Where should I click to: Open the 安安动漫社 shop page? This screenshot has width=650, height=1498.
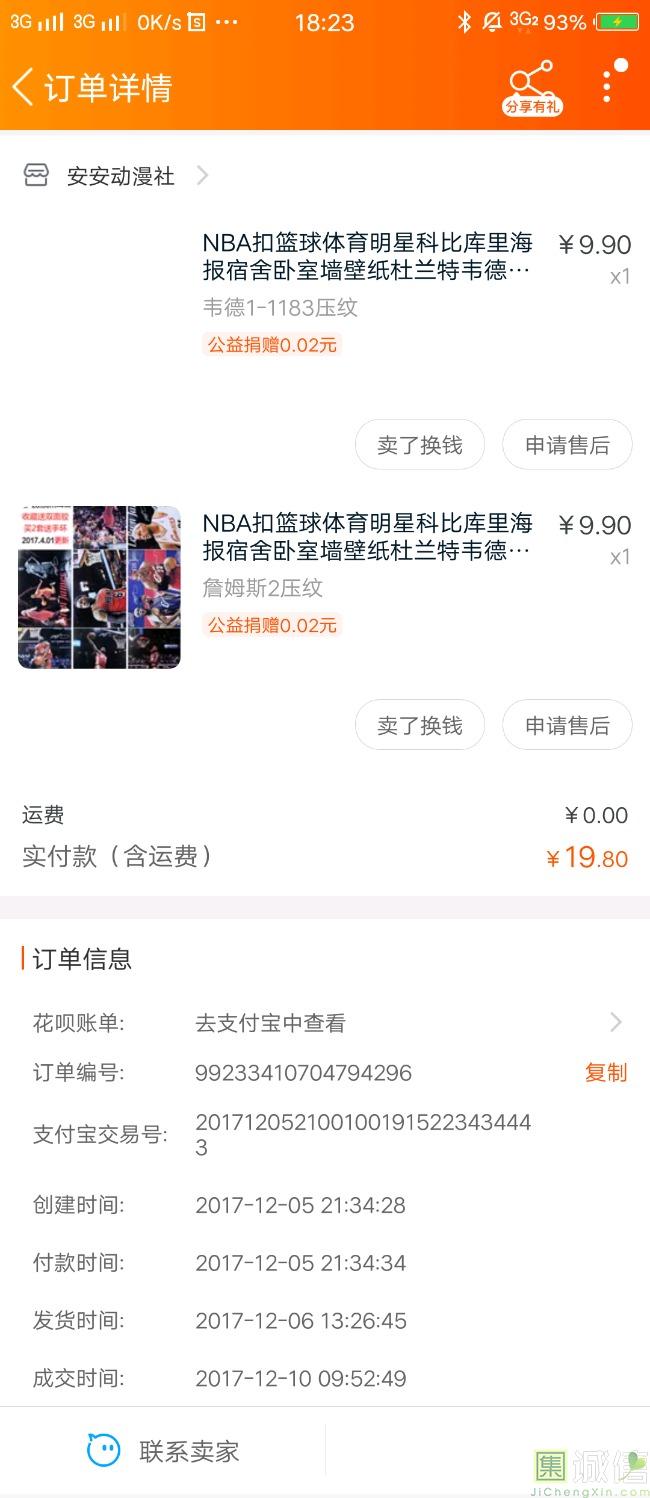120,176
